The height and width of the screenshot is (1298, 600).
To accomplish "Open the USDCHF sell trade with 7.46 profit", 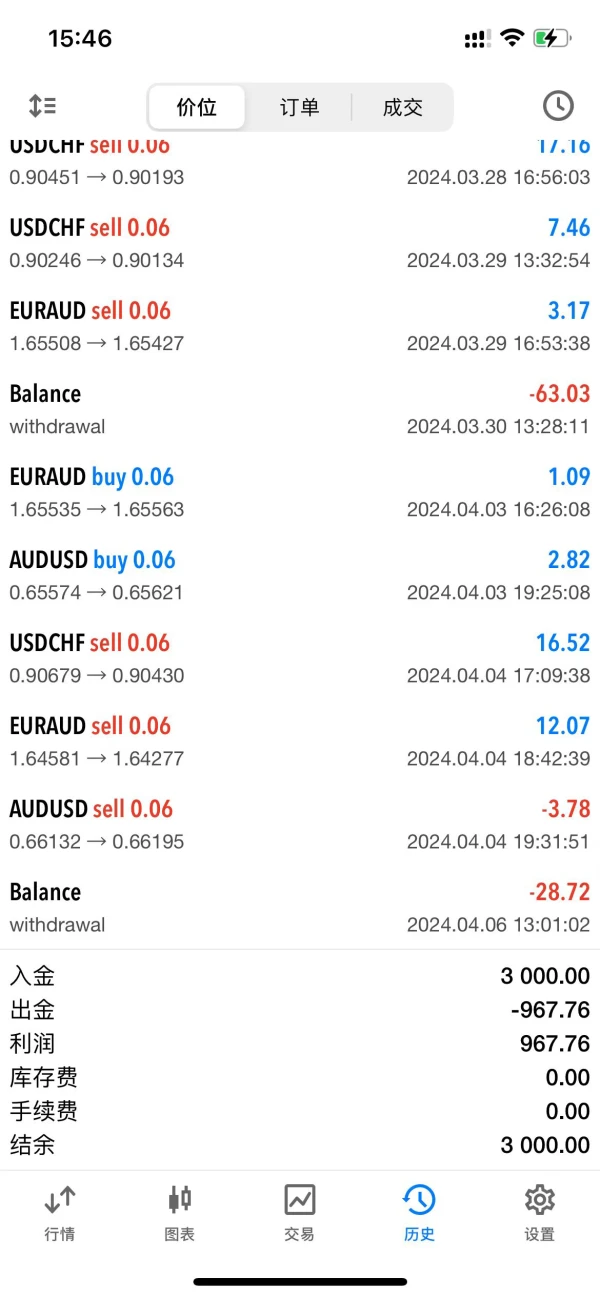I will pyautogui.click(x=300, y=243).
